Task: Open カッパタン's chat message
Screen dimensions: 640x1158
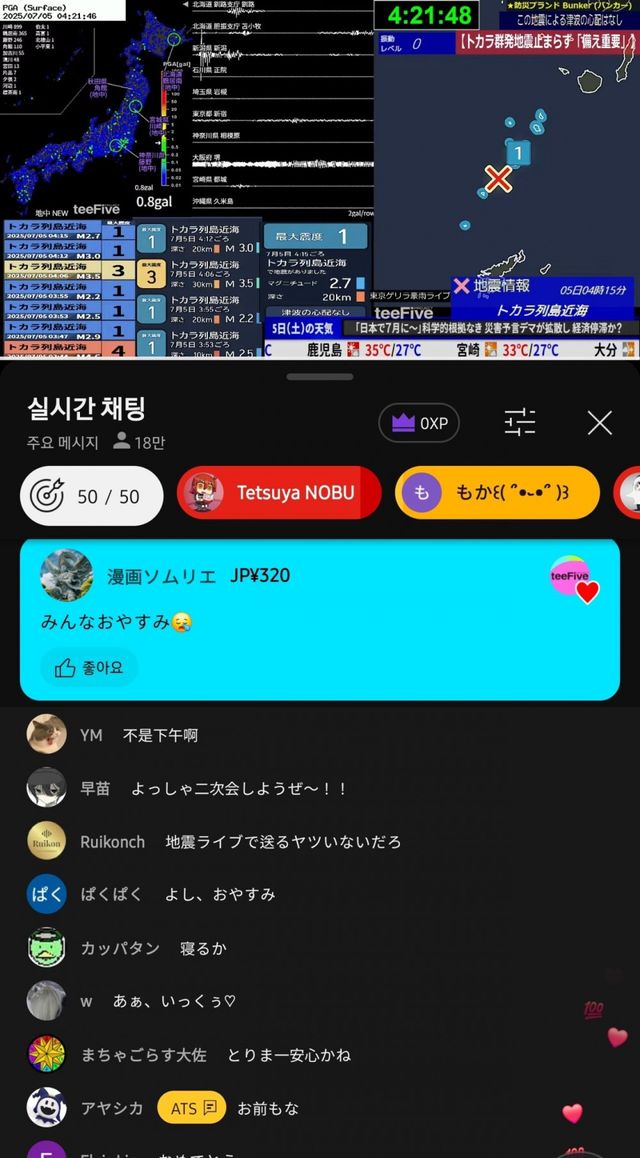Action: pos(190,948)
